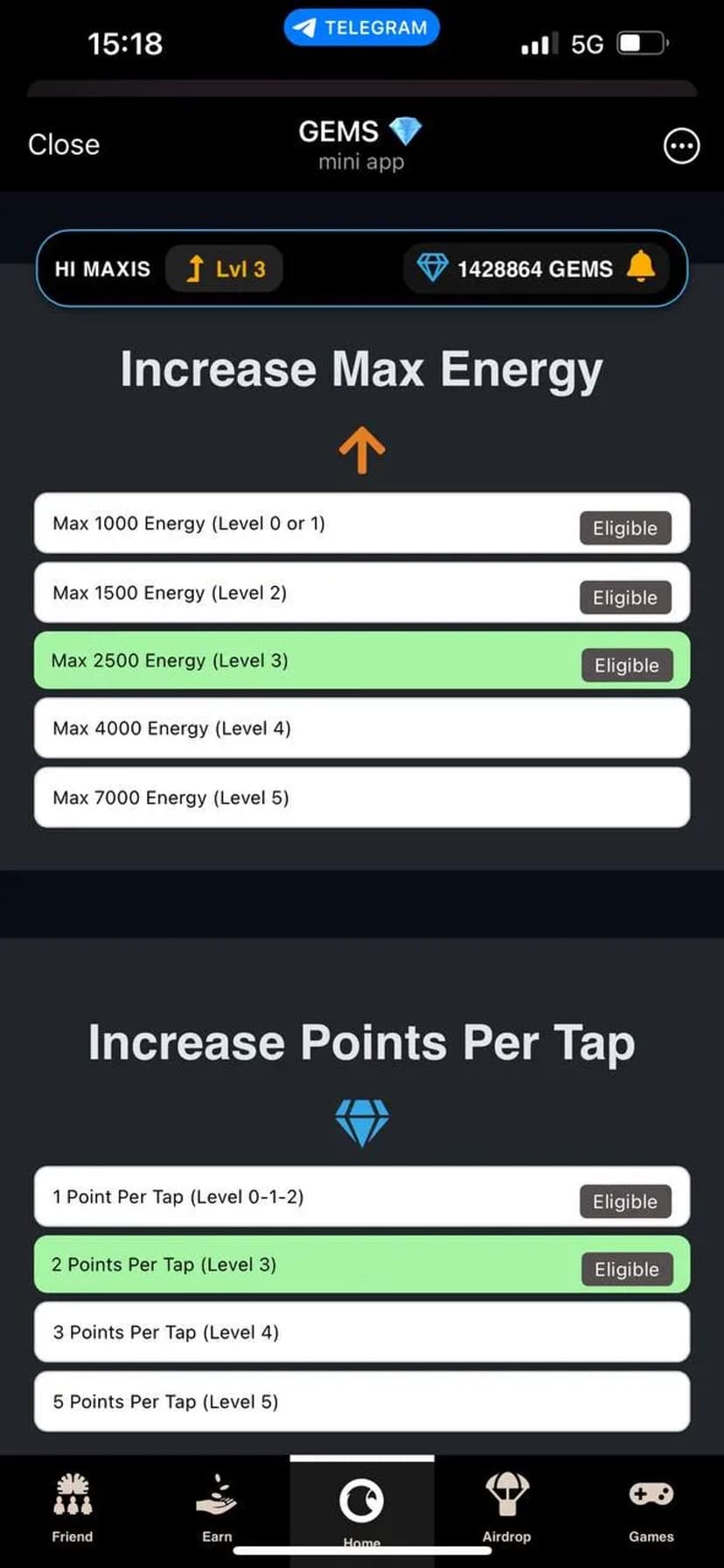This screenshot has width=724, height=1568.
Task: Select 1 Point Per Tap (Level 0-1-2)
Action: (362, 1197)
